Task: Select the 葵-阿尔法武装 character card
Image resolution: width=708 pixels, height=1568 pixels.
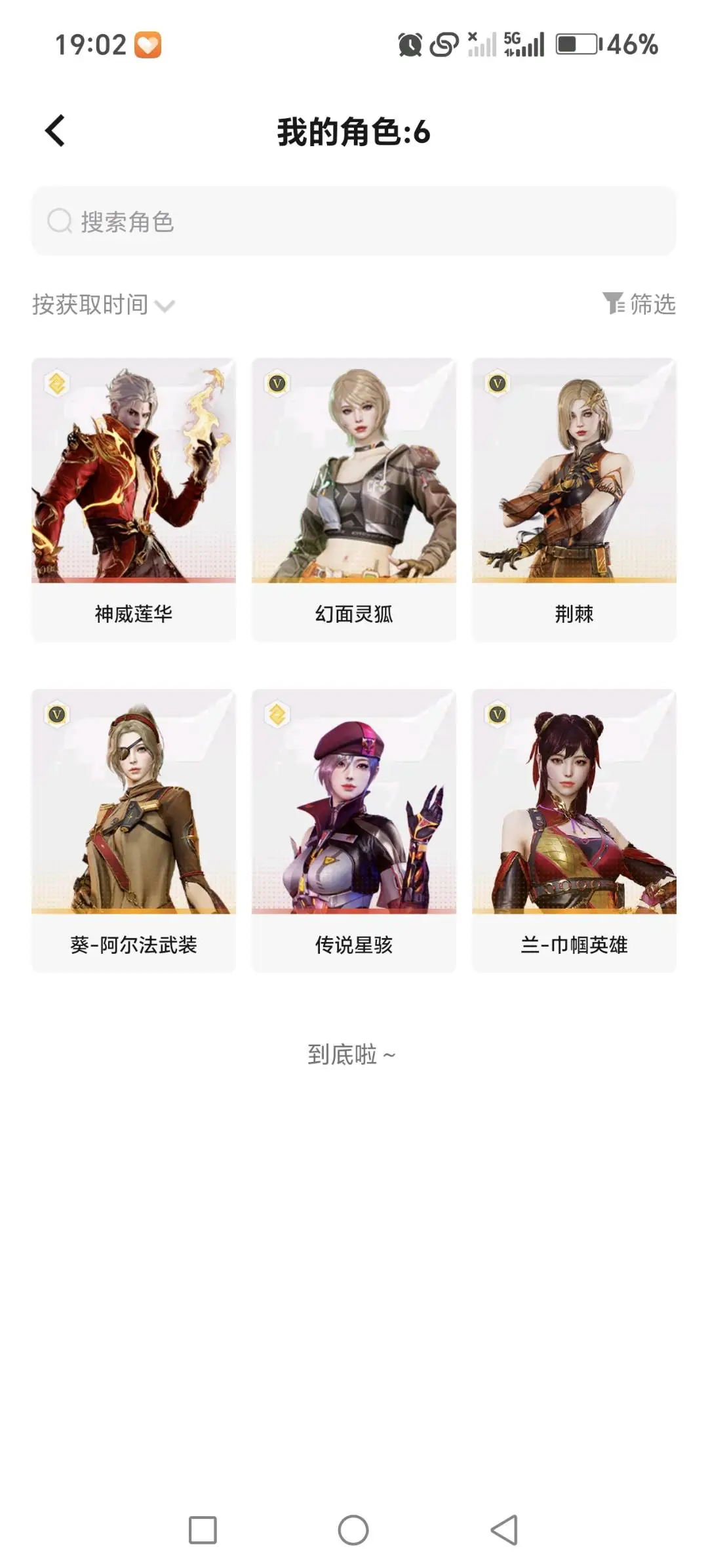Action: pyautogui.click(x=134, y=829)
